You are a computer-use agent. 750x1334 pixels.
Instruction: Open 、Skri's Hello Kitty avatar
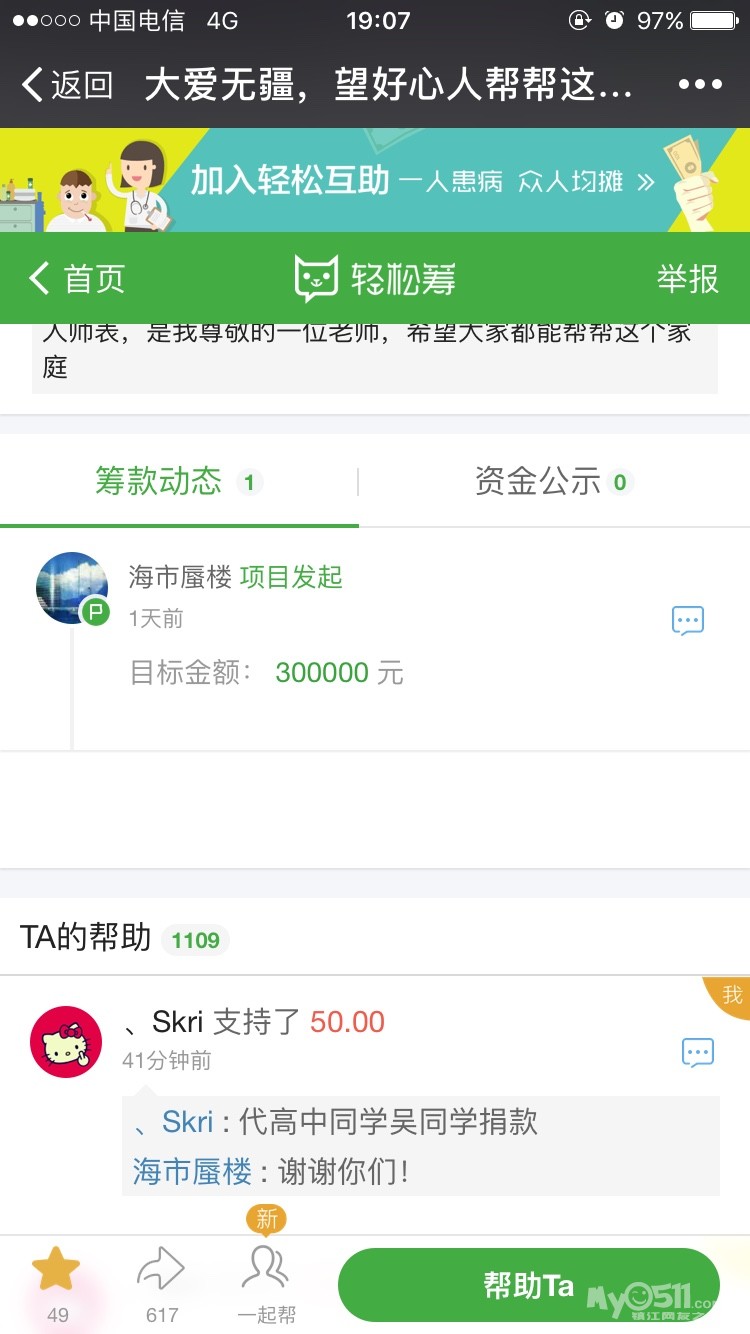tap(66, 1042)
